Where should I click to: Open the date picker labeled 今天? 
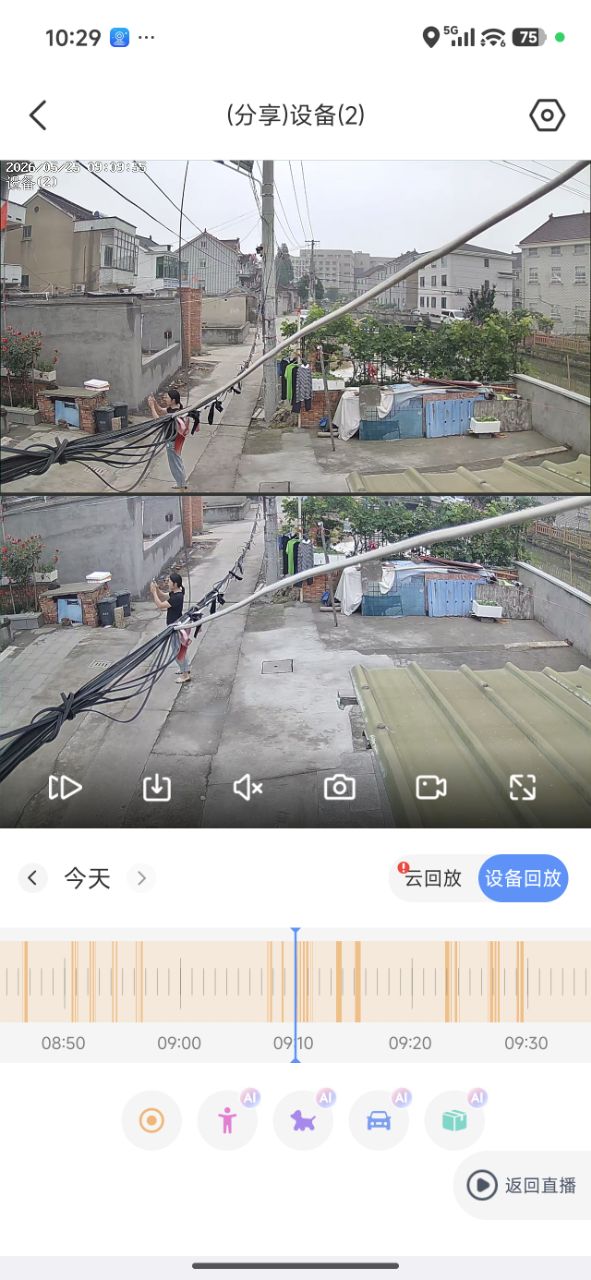(87, 878)
